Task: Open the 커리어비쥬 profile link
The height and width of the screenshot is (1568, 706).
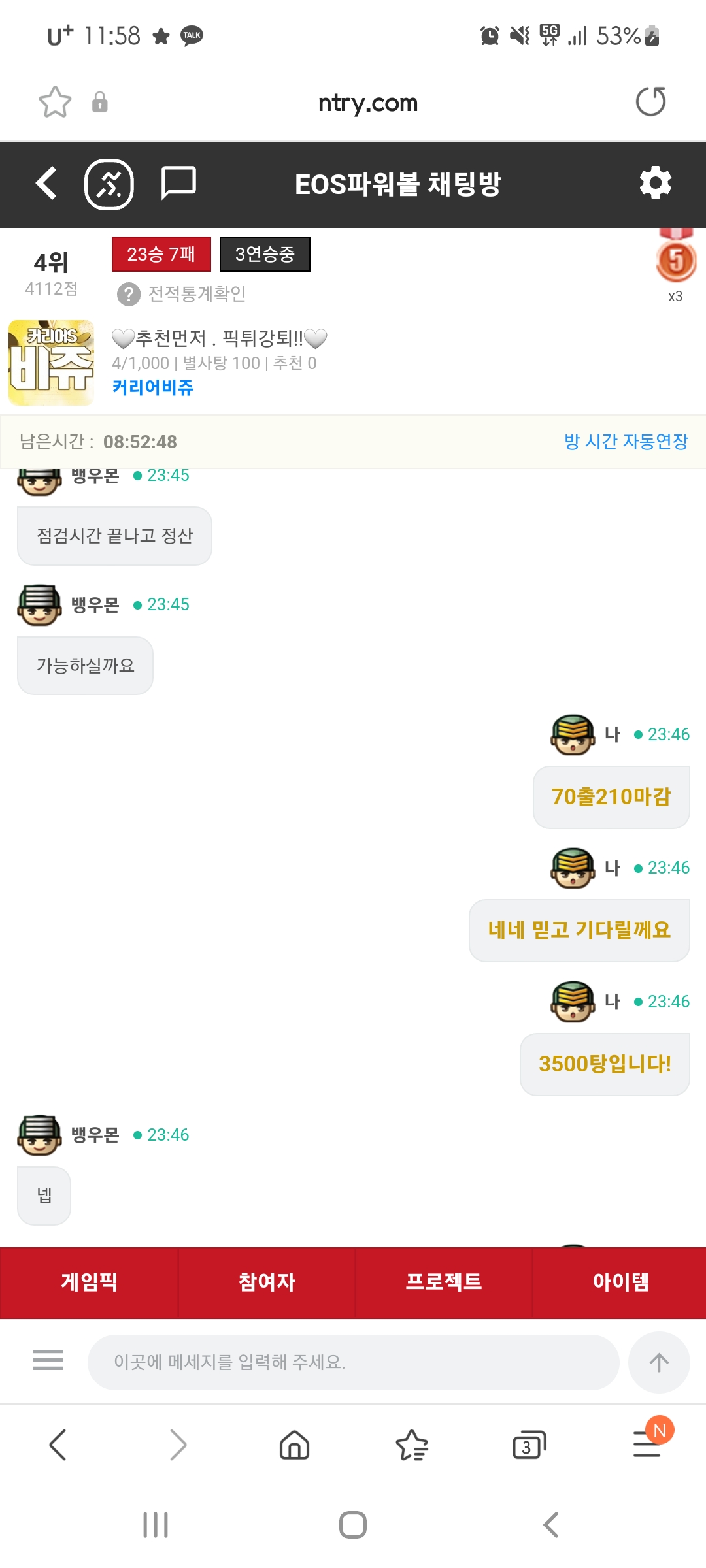Action: click(x=153, y=387)
